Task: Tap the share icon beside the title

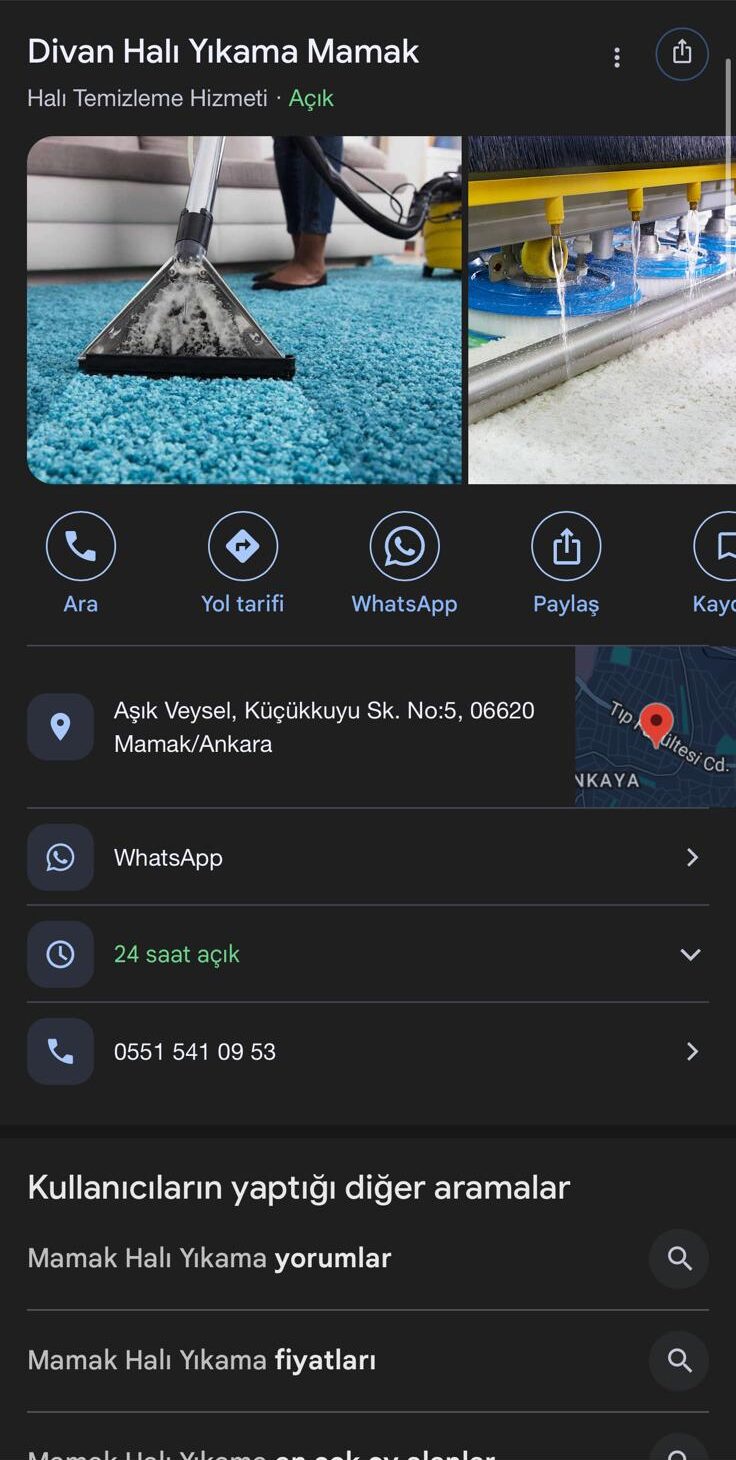Action: click(x=682, y=53)
